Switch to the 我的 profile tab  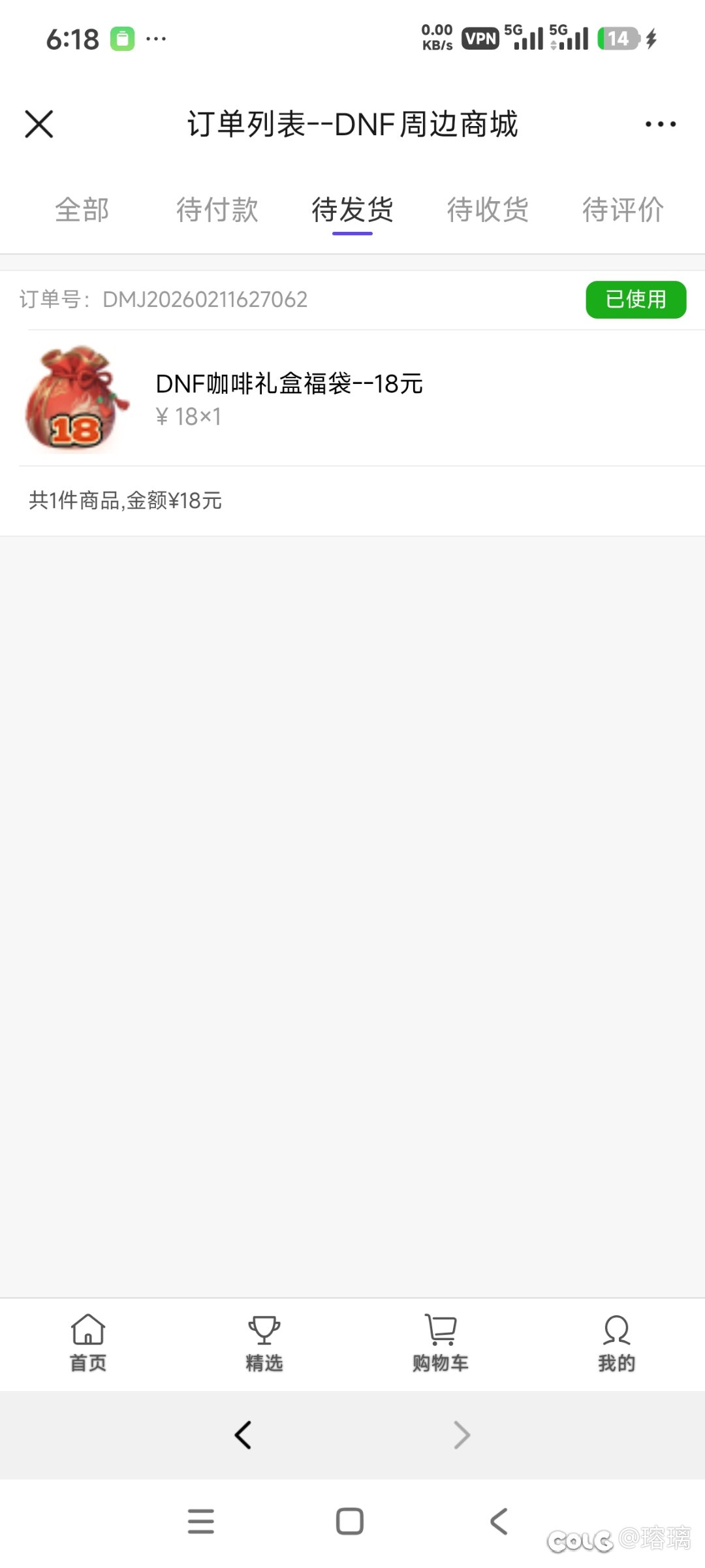(616, 1343)
